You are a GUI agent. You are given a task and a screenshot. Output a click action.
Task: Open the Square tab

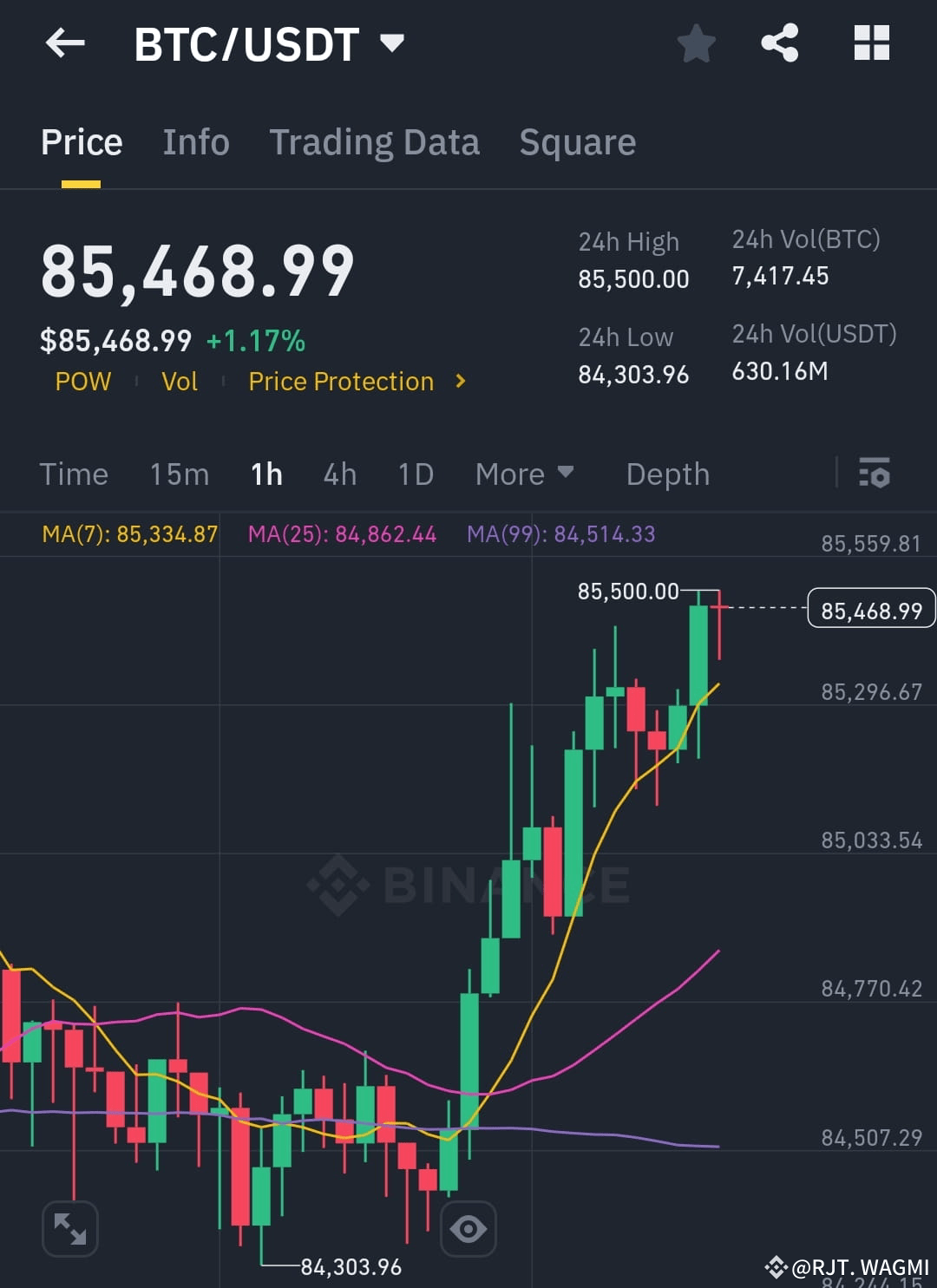click(578, 141)
